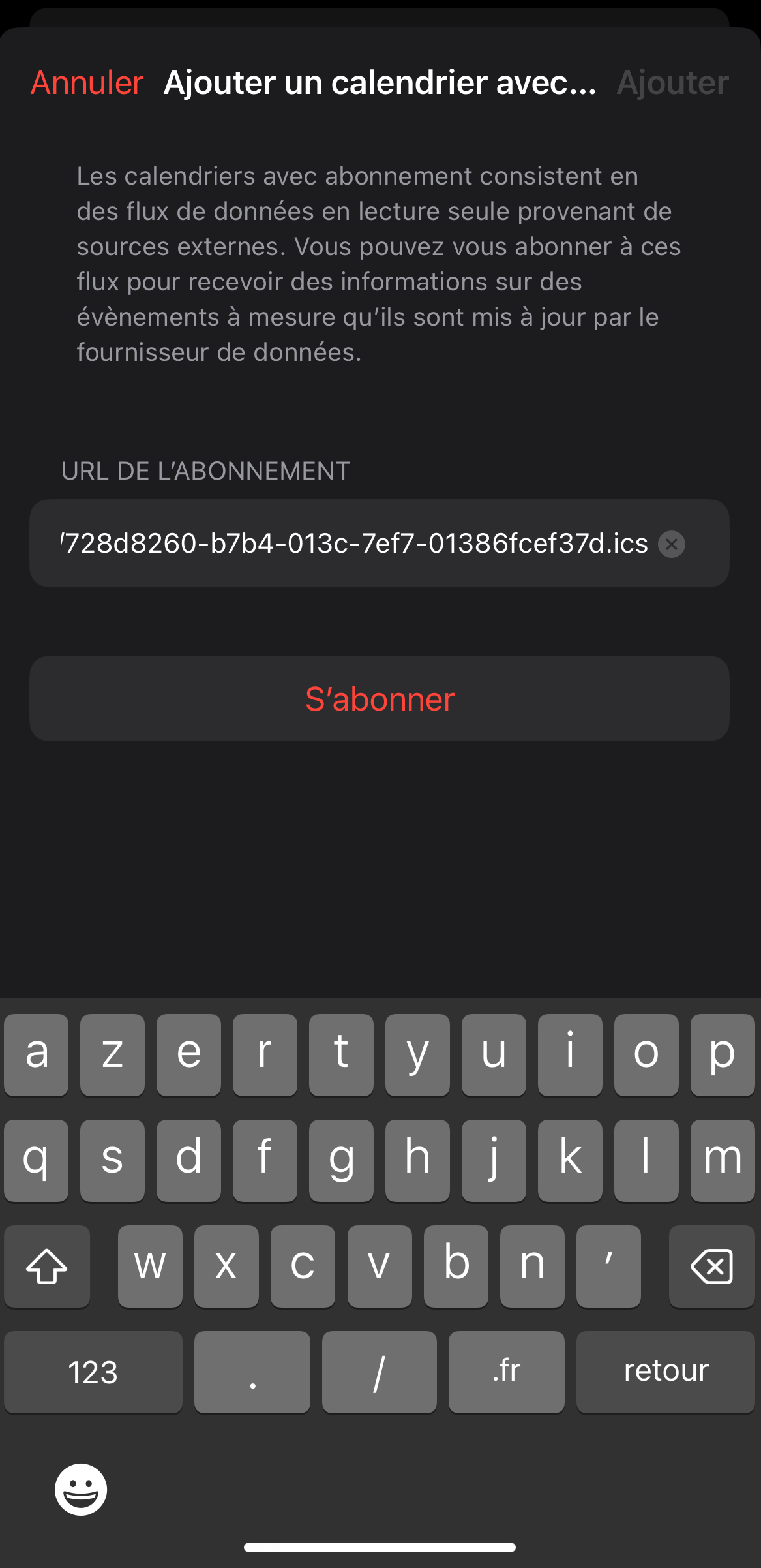Clear the subscription URL with the x icon
761x1568 pixels.
[671, 544]
